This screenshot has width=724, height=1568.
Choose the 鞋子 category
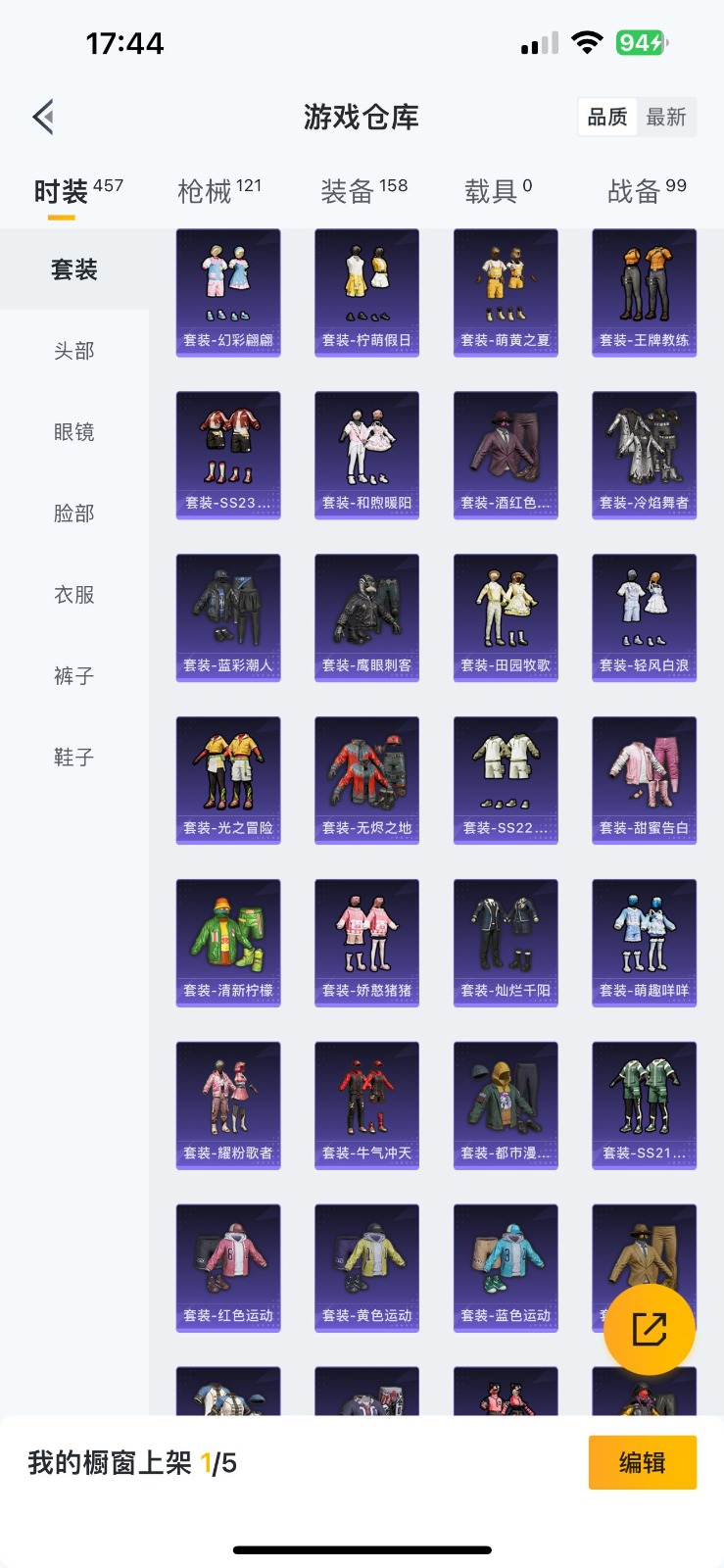click(74, 758)
